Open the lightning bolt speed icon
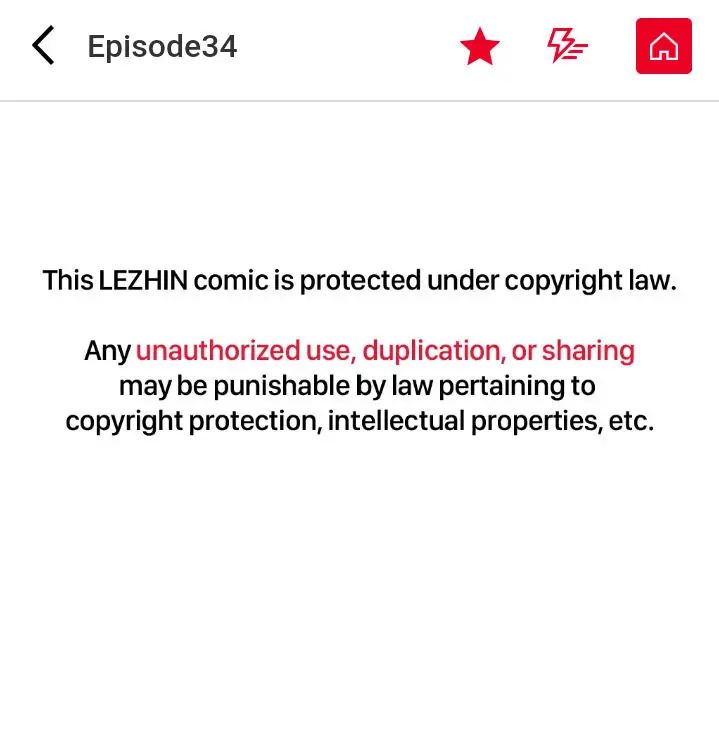 (567, 46)
